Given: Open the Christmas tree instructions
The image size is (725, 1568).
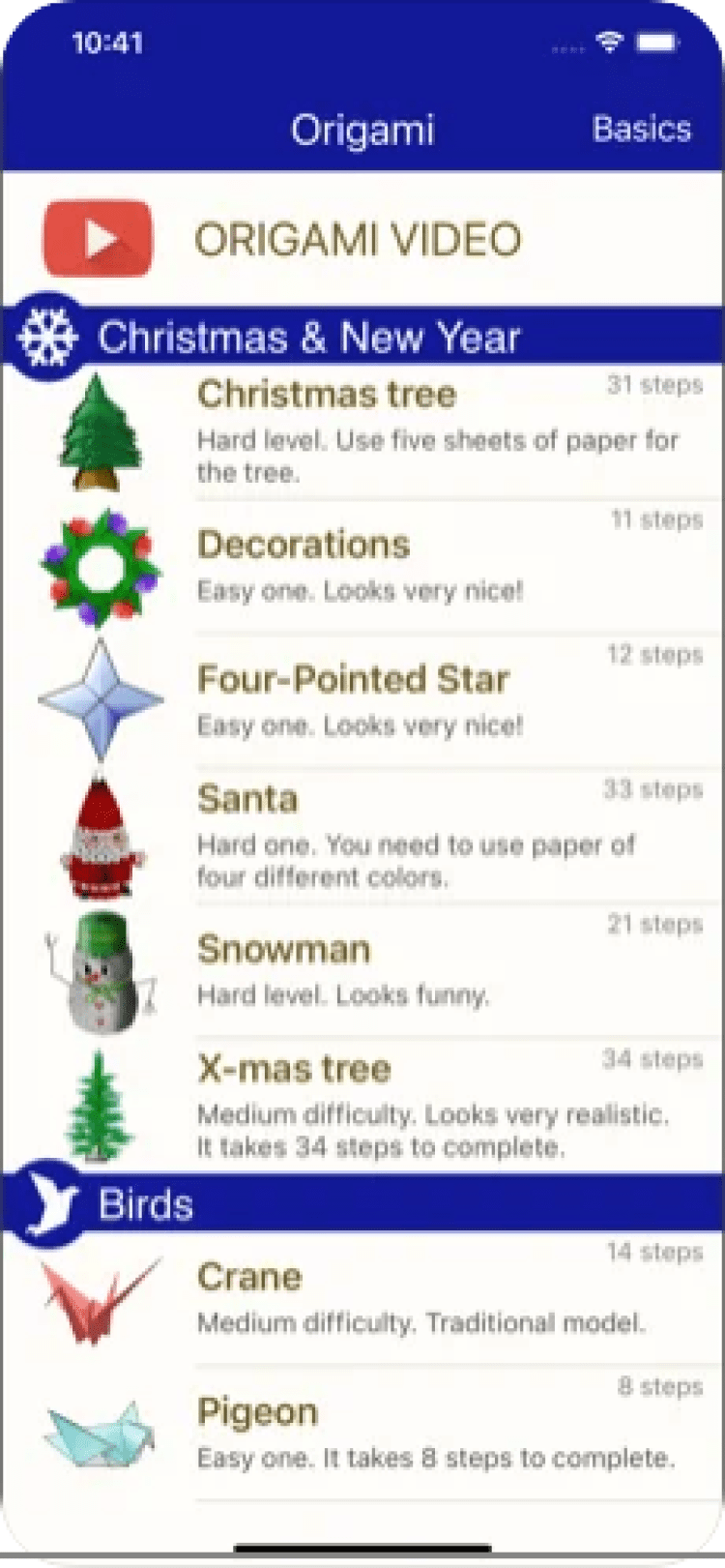Looking at the screenshot, I should [387, 431].
